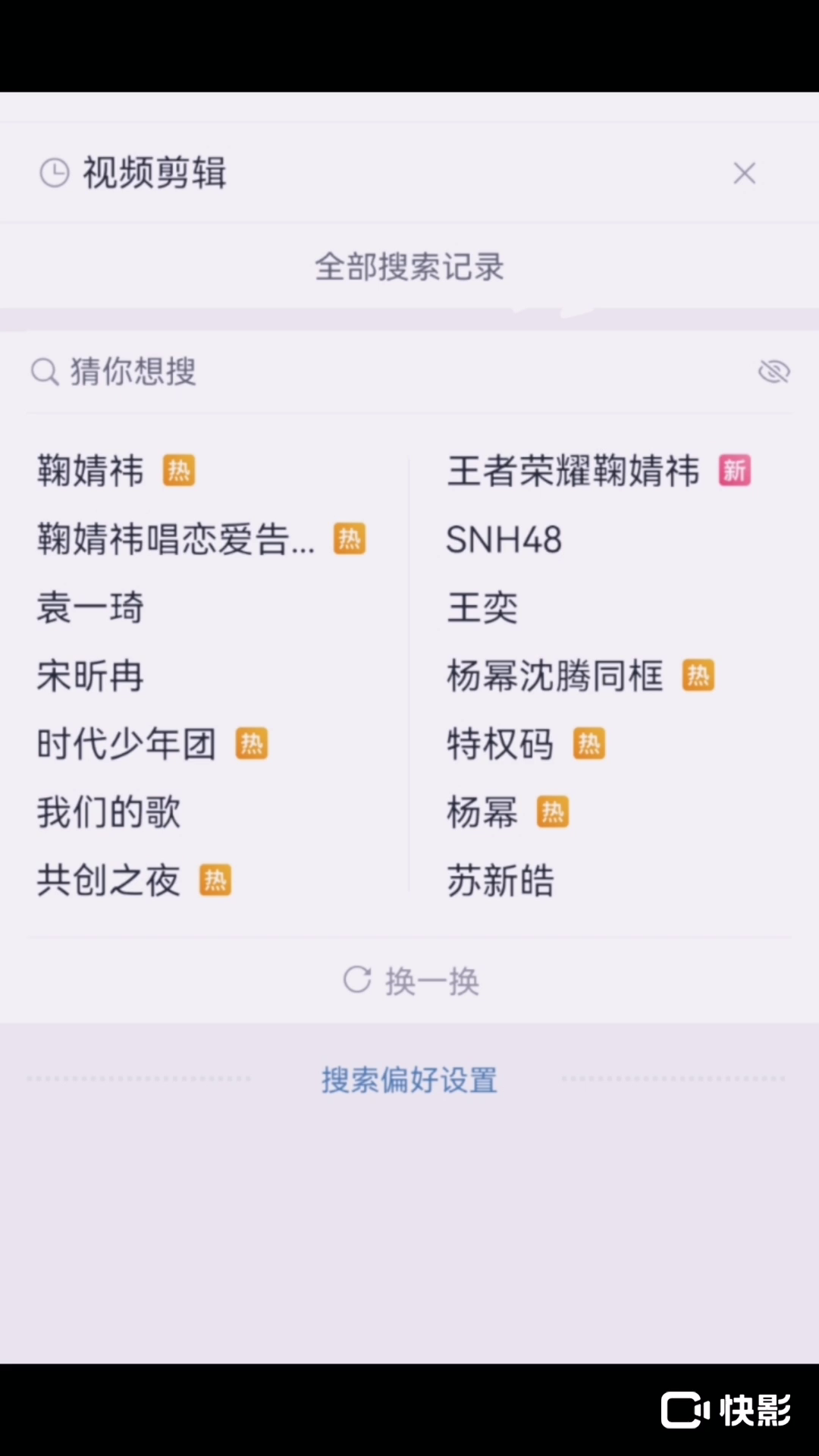Search for 我们的歌

pos(109,812)
